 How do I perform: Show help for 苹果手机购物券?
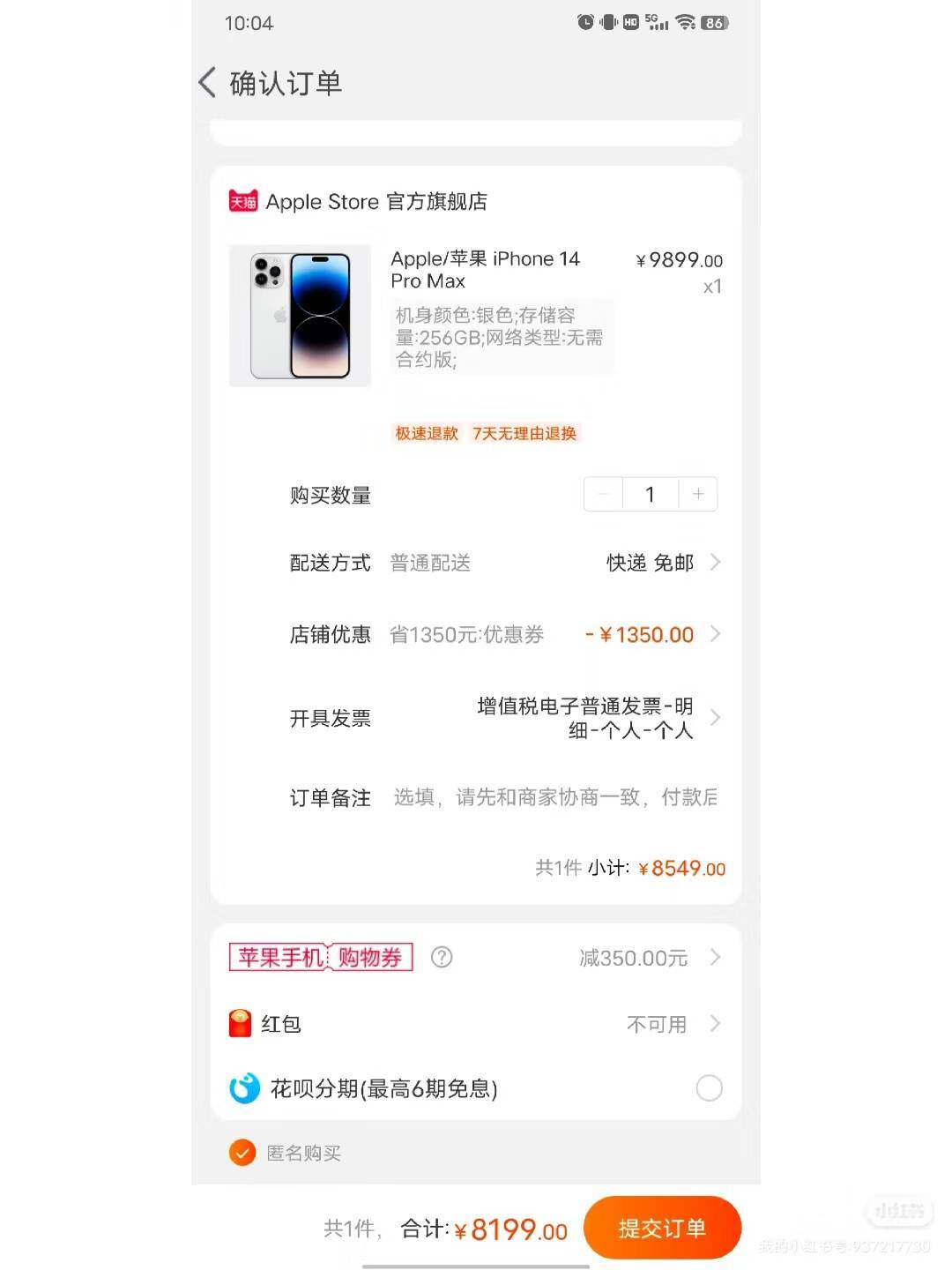pos(442,958)
